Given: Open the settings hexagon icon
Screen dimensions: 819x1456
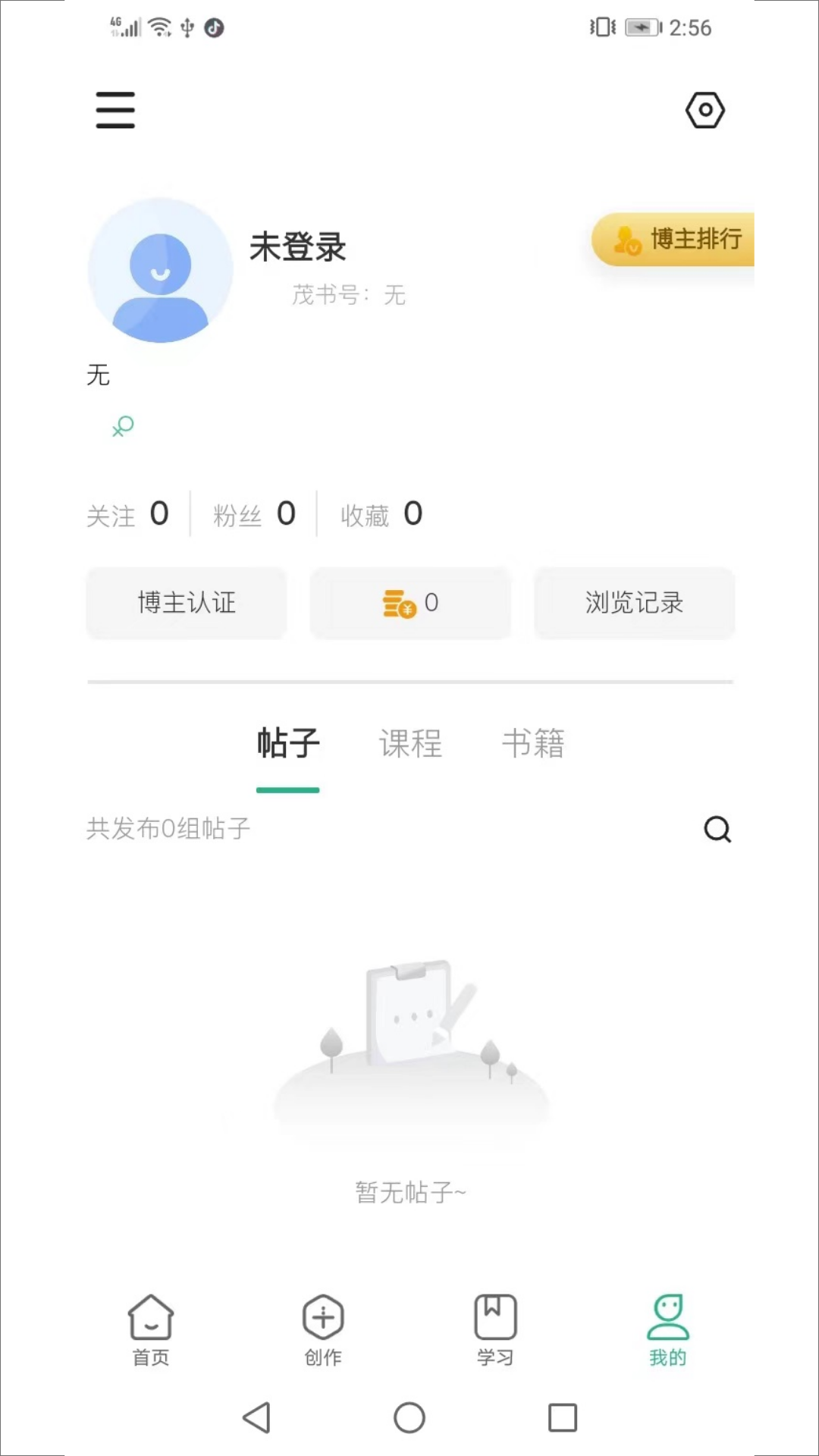Looking at the screenshot, I should click(704, 111).
